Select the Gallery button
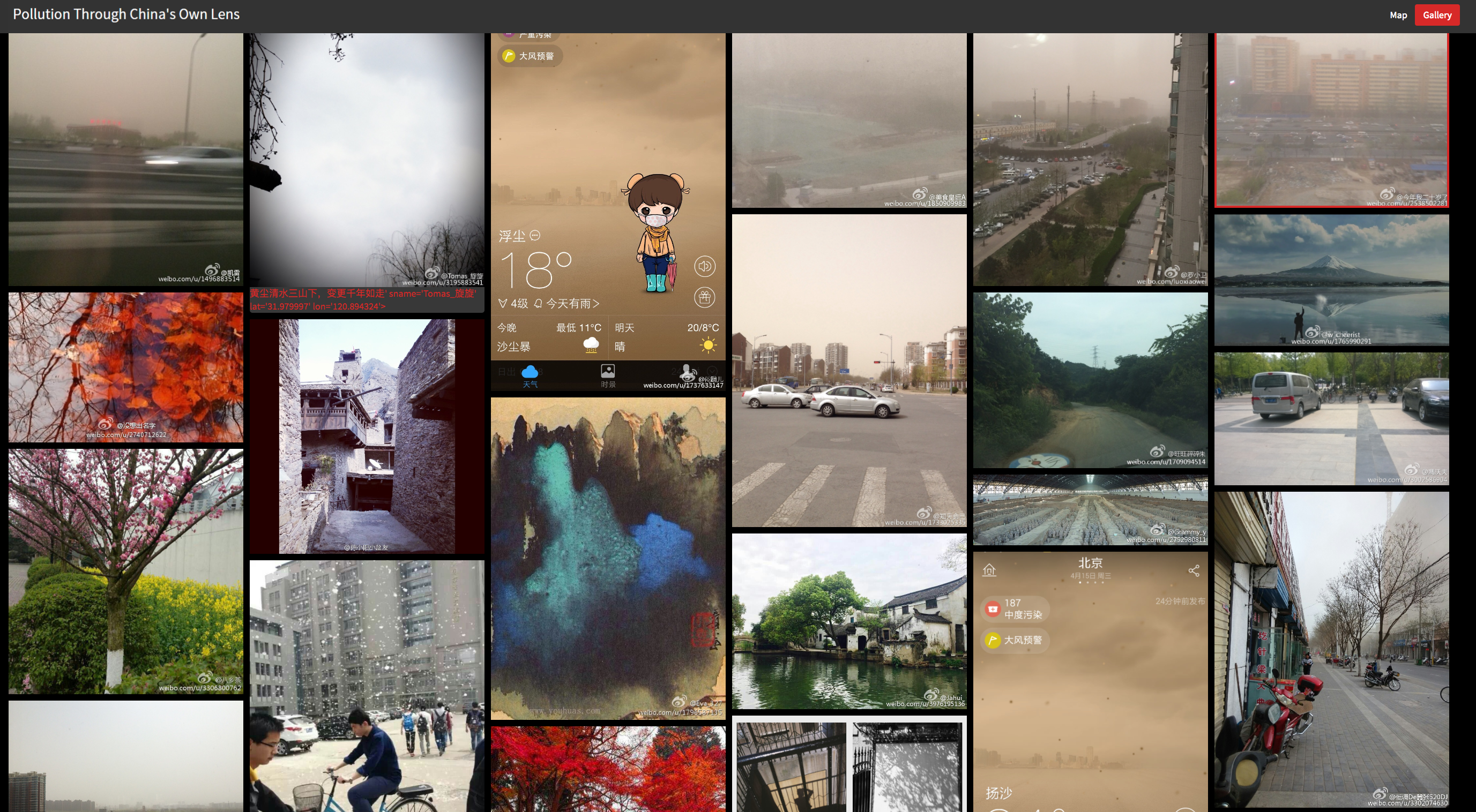This screenshot has width=1476, height=812. point(1436,16)
